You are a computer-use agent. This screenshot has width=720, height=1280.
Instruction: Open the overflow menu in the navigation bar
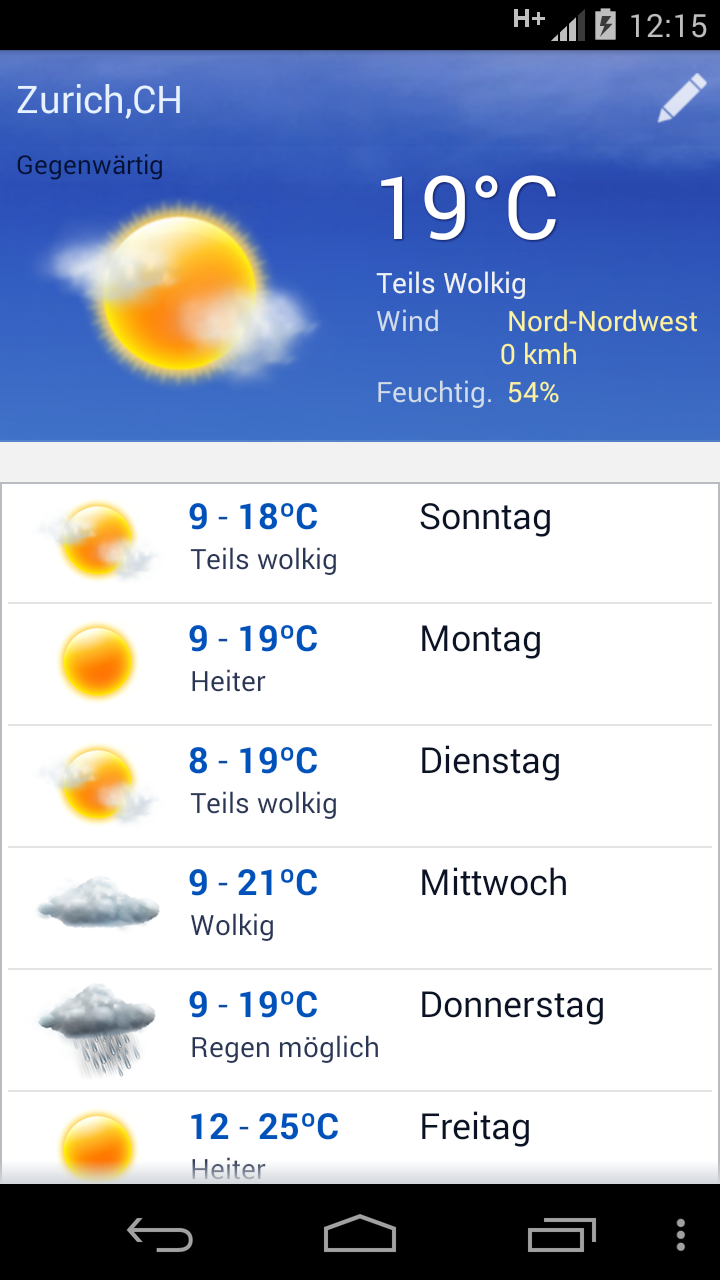(x=681, y=1235)
